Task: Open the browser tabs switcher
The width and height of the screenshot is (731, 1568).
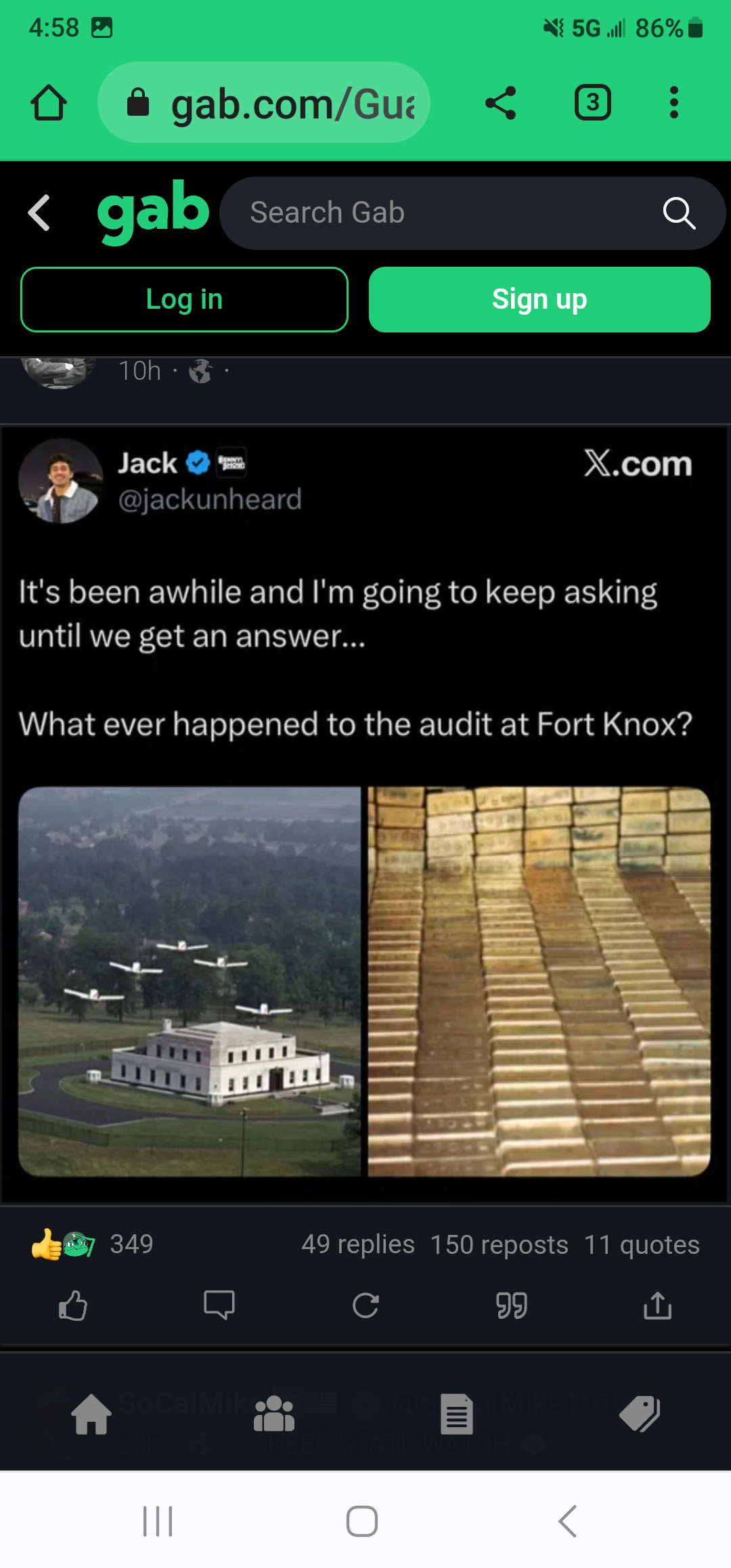Action: pos(592,103)
